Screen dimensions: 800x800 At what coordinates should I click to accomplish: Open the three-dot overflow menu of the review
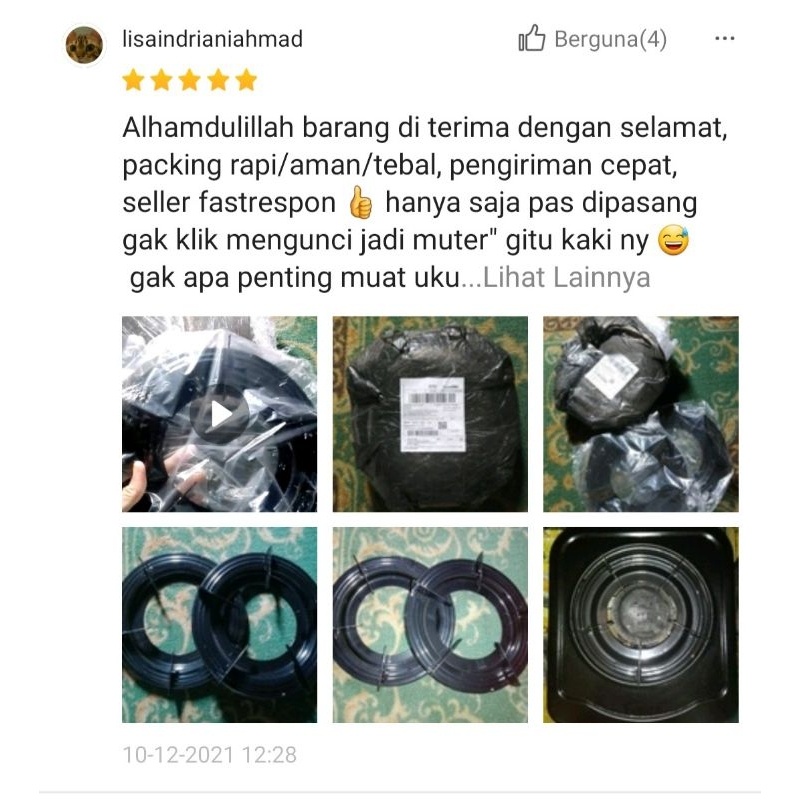(x=725, y=39)
